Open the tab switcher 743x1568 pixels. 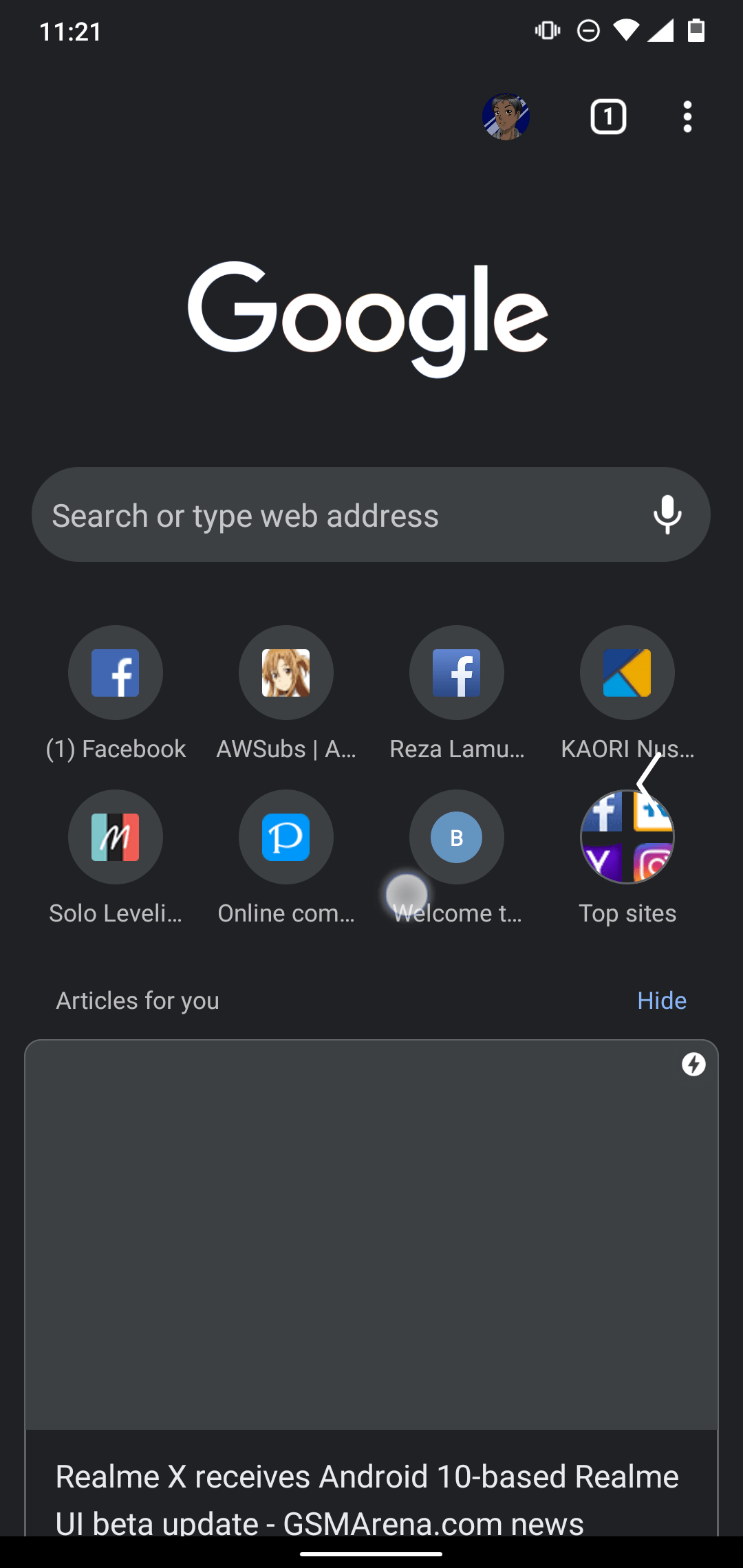click(608, 117)
